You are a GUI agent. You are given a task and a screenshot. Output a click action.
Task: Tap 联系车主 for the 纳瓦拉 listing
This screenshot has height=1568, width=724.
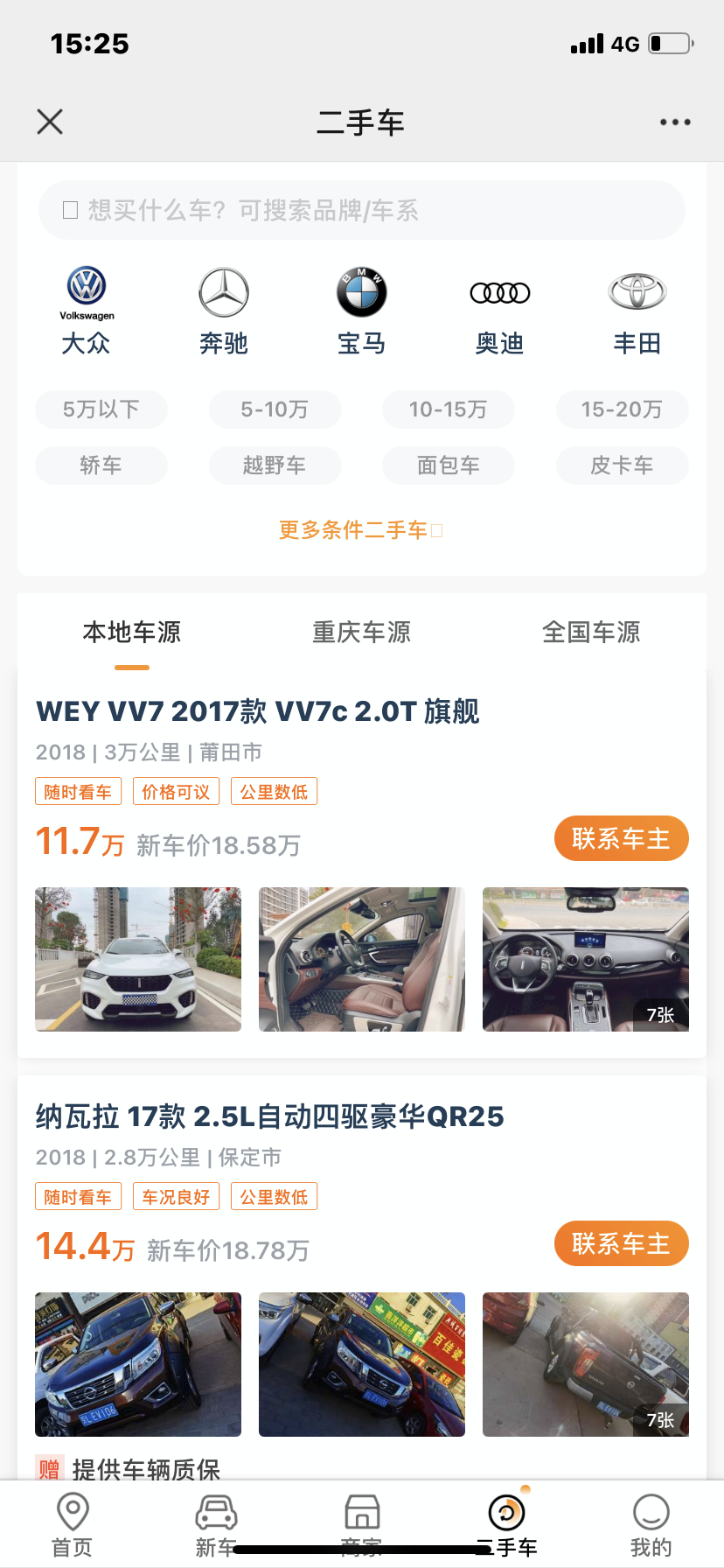point(621,1243)
